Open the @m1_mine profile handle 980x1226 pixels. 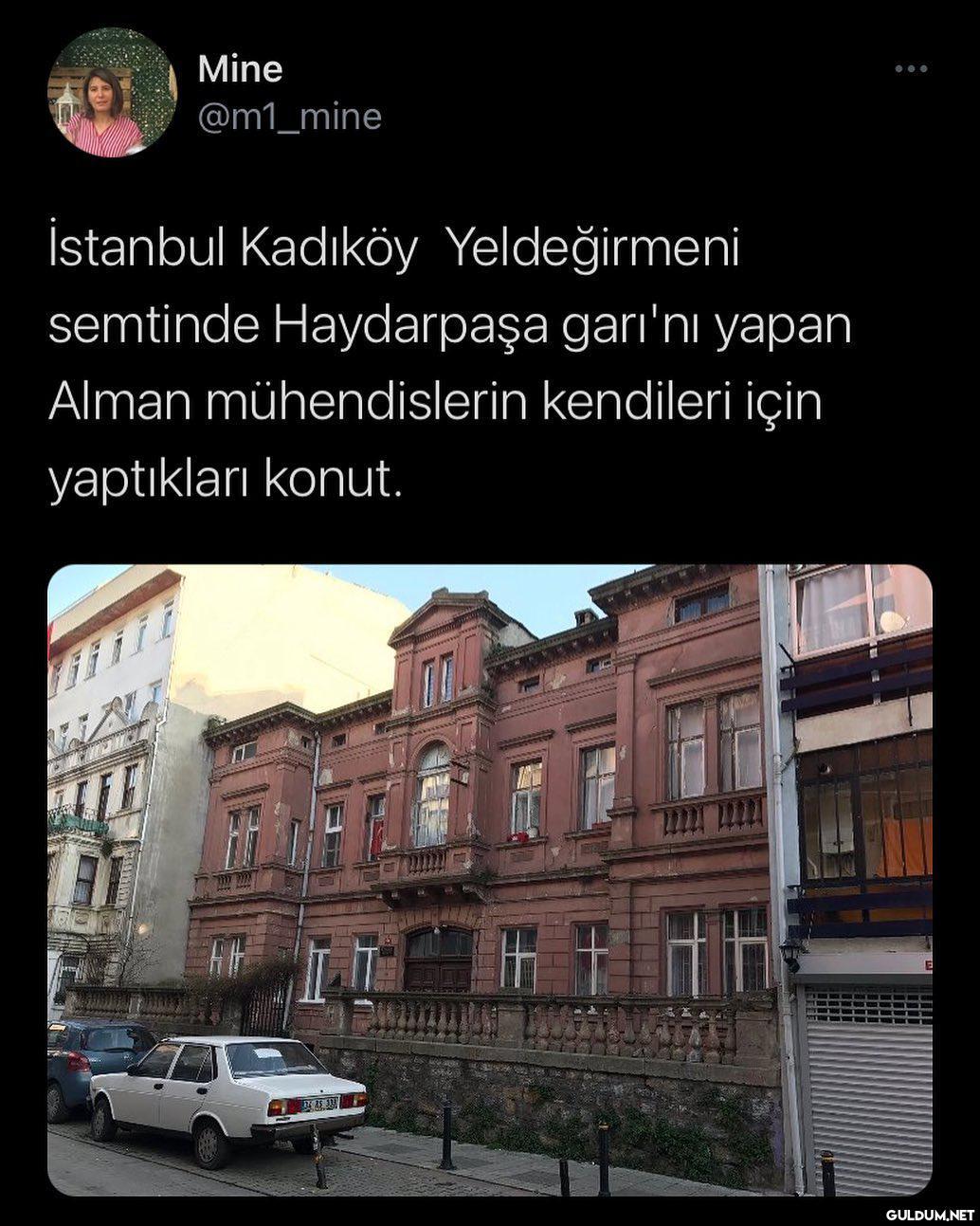(x=289, y=117)
